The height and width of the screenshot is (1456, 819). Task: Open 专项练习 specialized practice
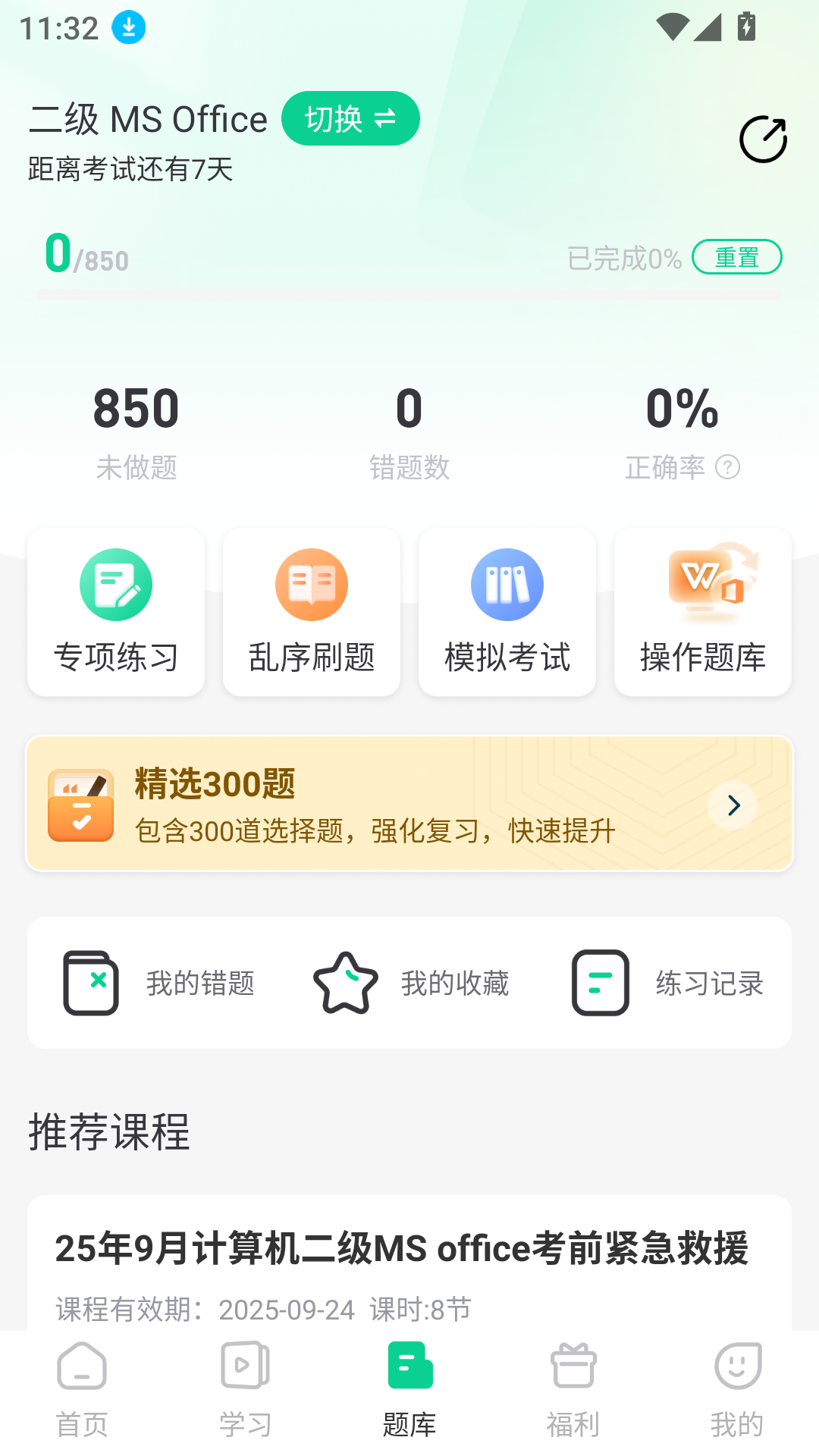tap(115, 611)
